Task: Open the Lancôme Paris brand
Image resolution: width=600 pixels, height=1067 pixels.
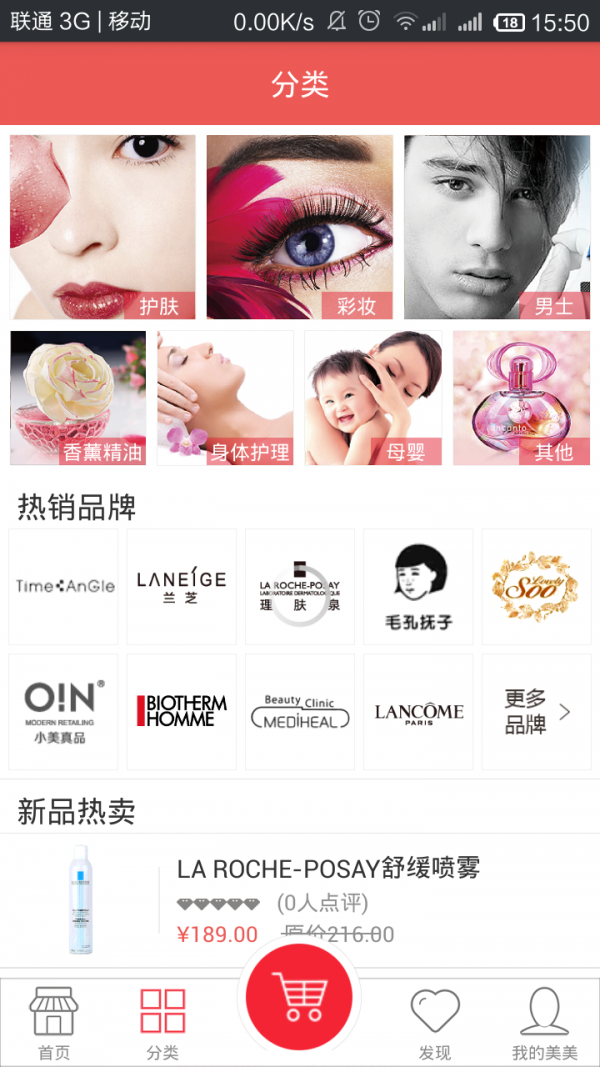Action: point(418,711)
